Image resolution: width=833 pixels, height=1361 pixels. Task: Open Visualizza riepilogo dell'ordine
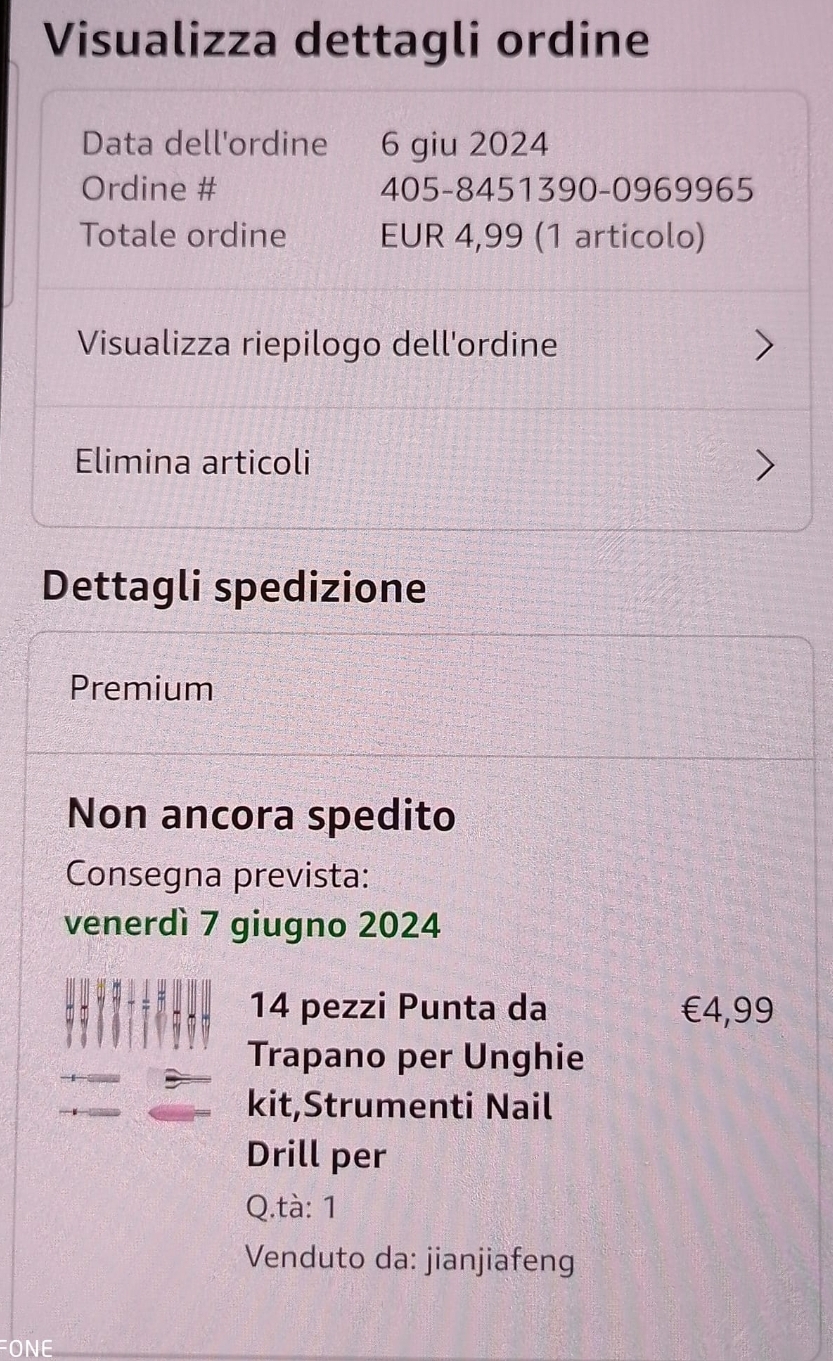[420, 345]
